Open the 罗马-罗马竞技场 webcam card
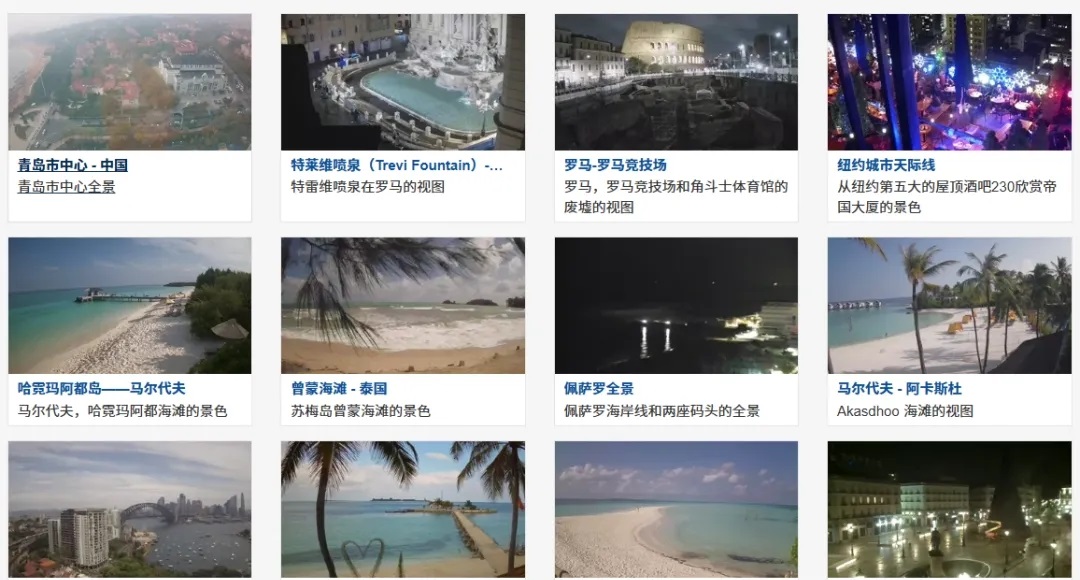 tap(615, 165)
